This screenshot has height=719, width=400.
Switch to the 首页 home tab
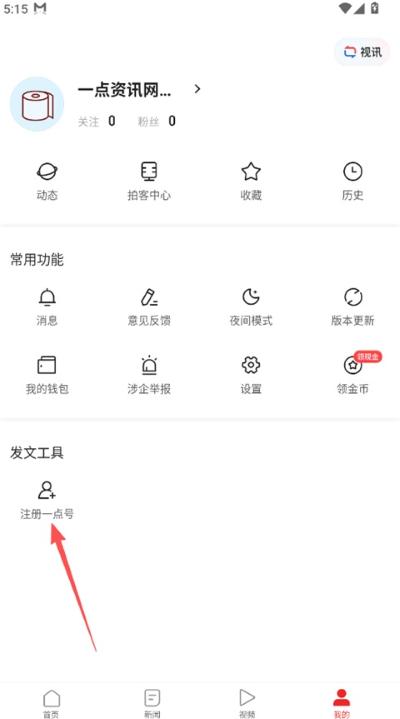coord(51,703)
